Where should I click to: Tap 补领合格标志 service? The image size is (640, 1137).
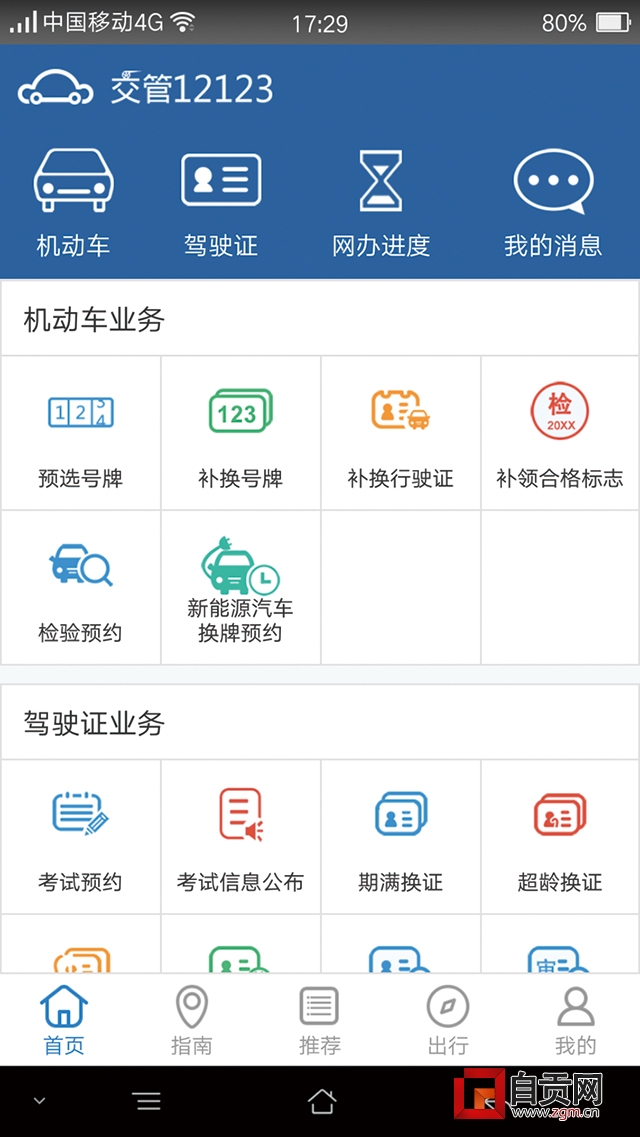560,433
